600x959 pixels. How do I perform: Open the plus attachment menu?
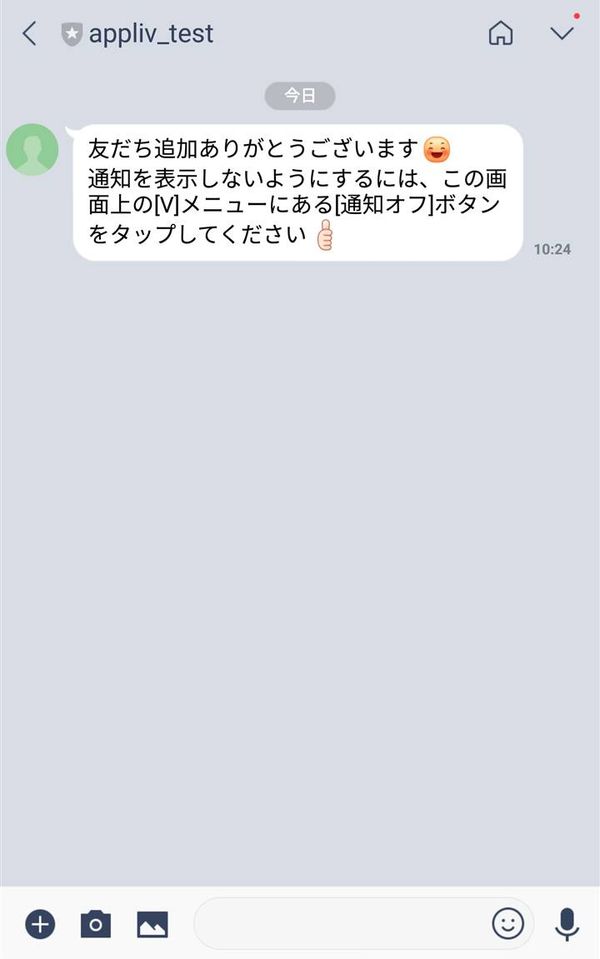coord(40,924)
